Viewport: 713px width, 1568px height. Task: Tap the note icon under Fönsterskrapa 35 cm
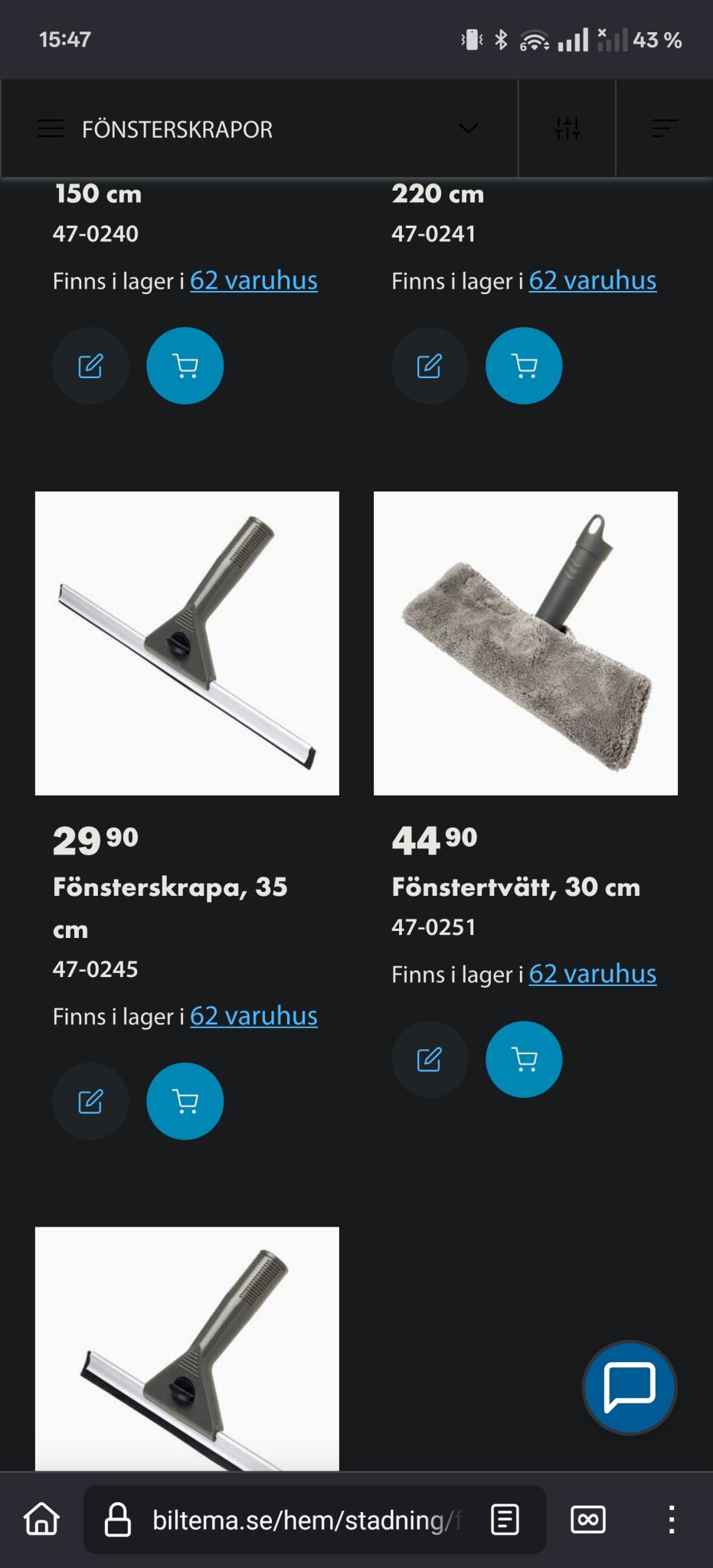pyautogui.click(x=90, y=1101)
